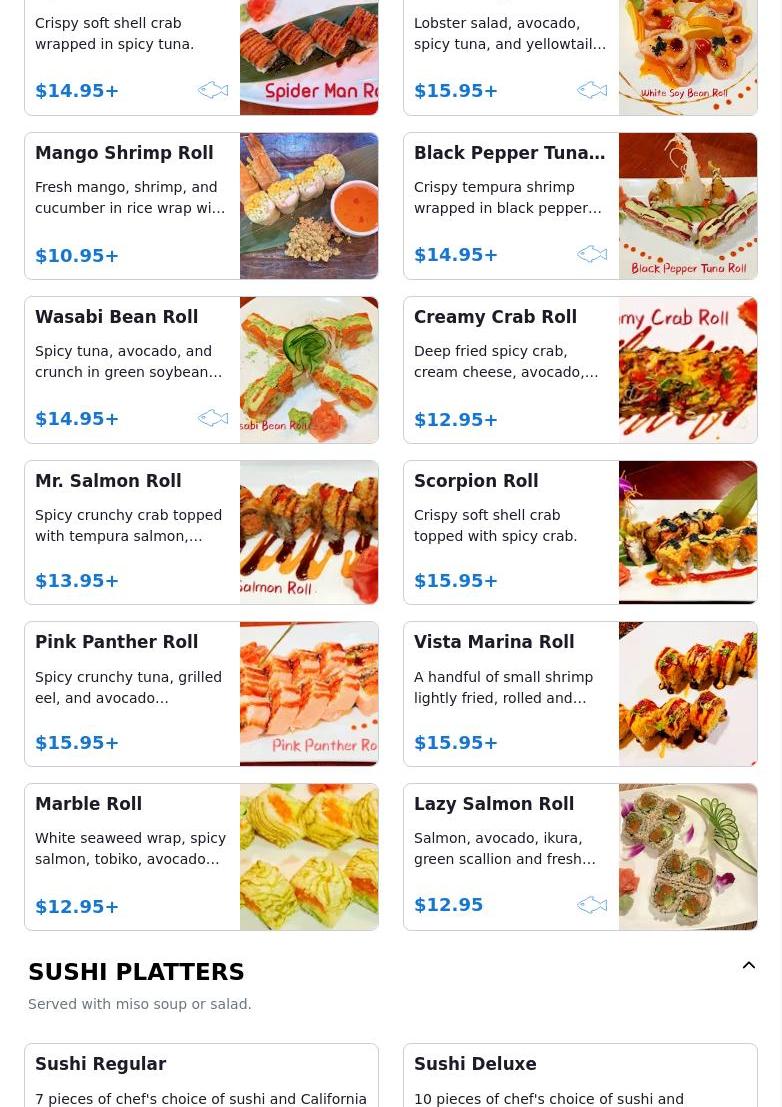The height and width of the screenshot is (1107, 782).
Task: Choose the Creamy Crab Roll
Action: (x=580, y=370)
